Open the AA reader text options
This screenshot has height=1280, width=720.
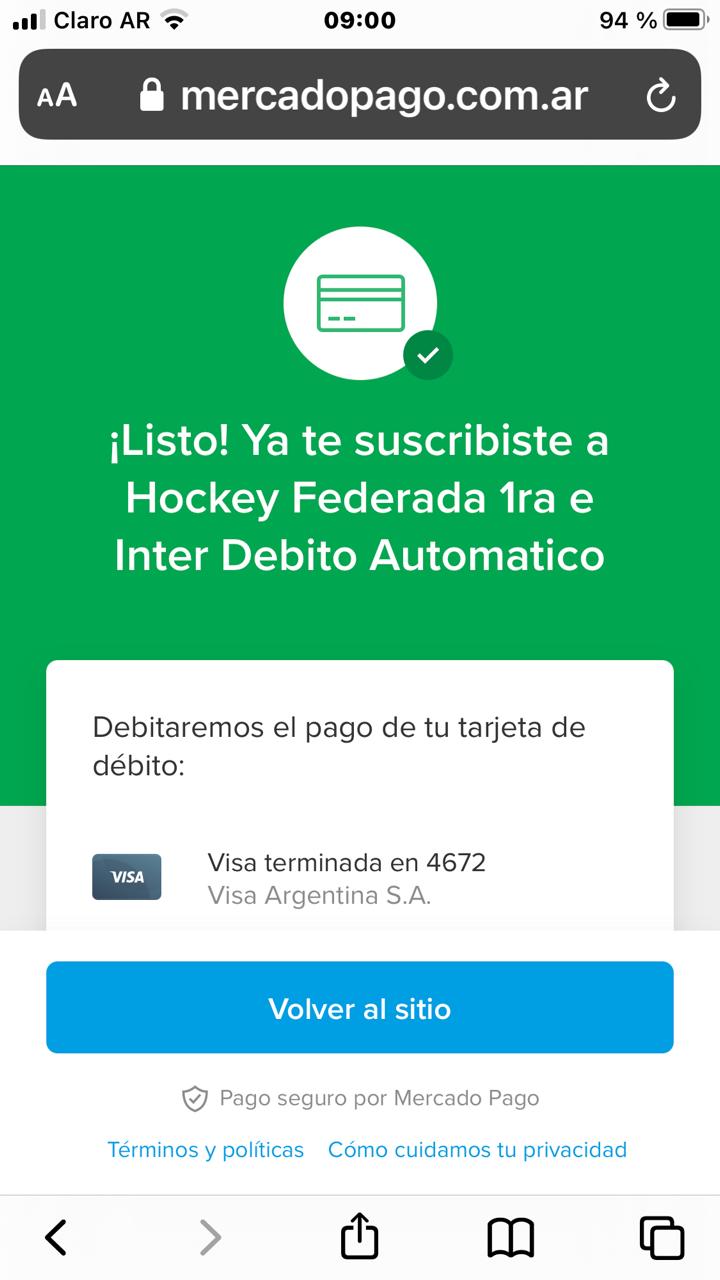(57, 96)
